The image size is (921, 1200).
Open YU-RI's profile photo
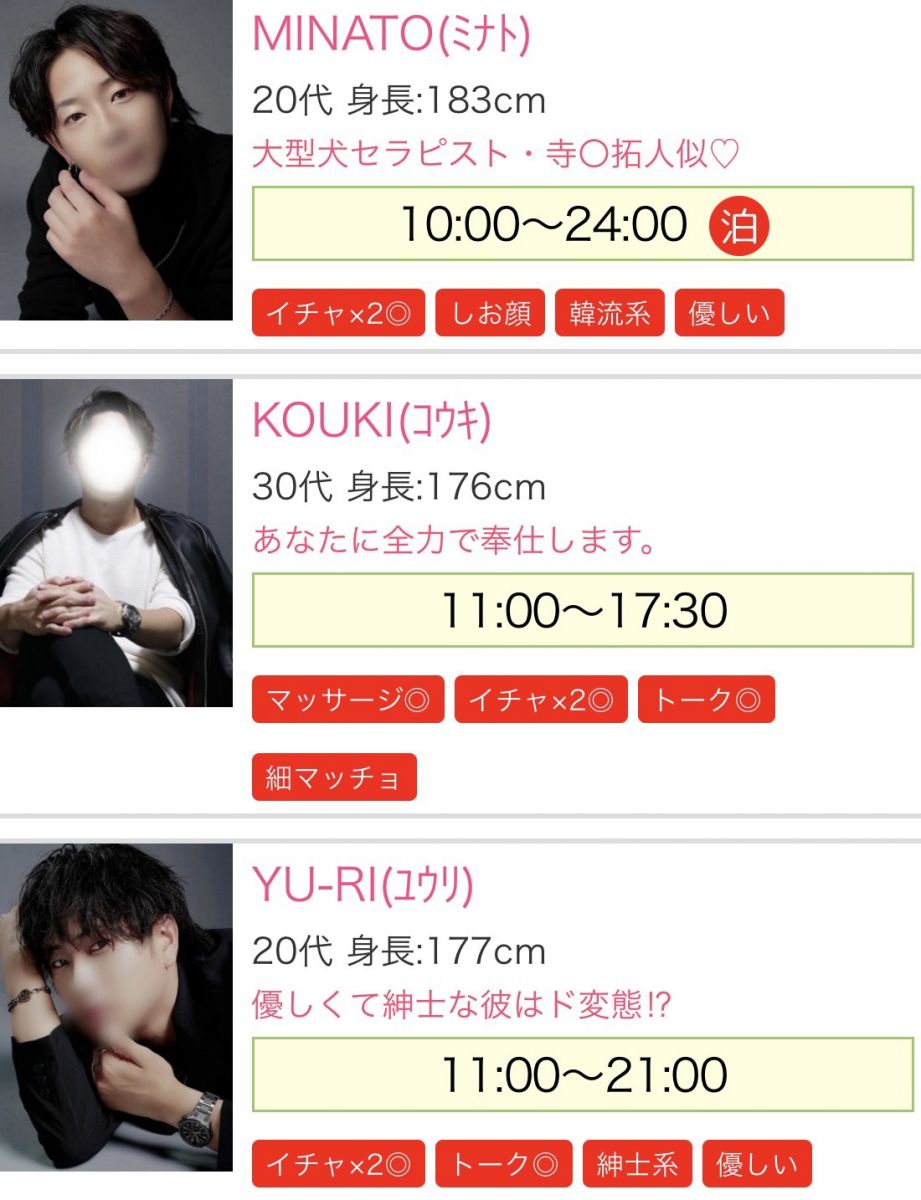[116, 1007]
